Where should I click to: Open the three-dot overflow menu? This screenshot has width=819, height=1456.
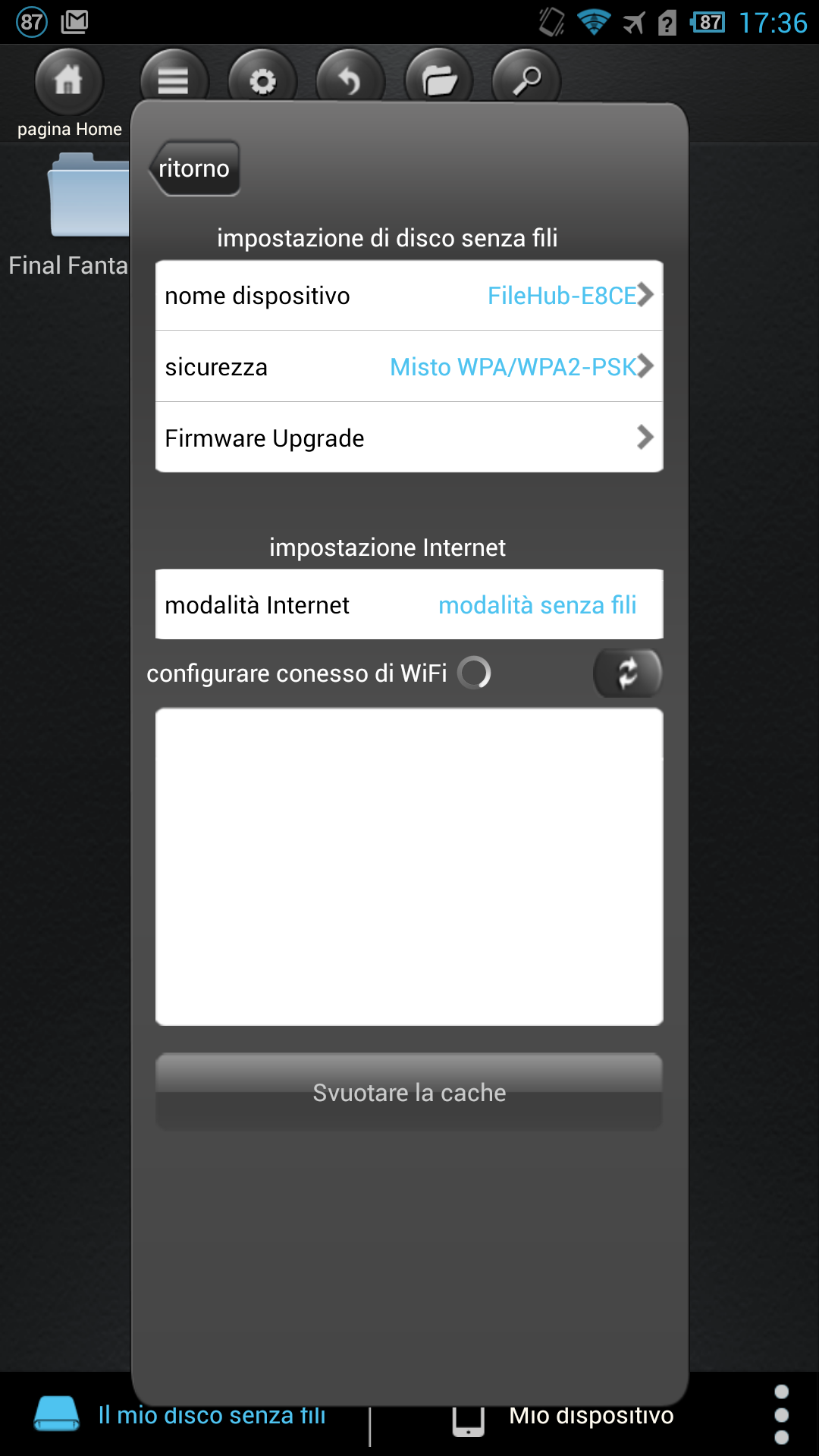click(x=782, y=1414)
